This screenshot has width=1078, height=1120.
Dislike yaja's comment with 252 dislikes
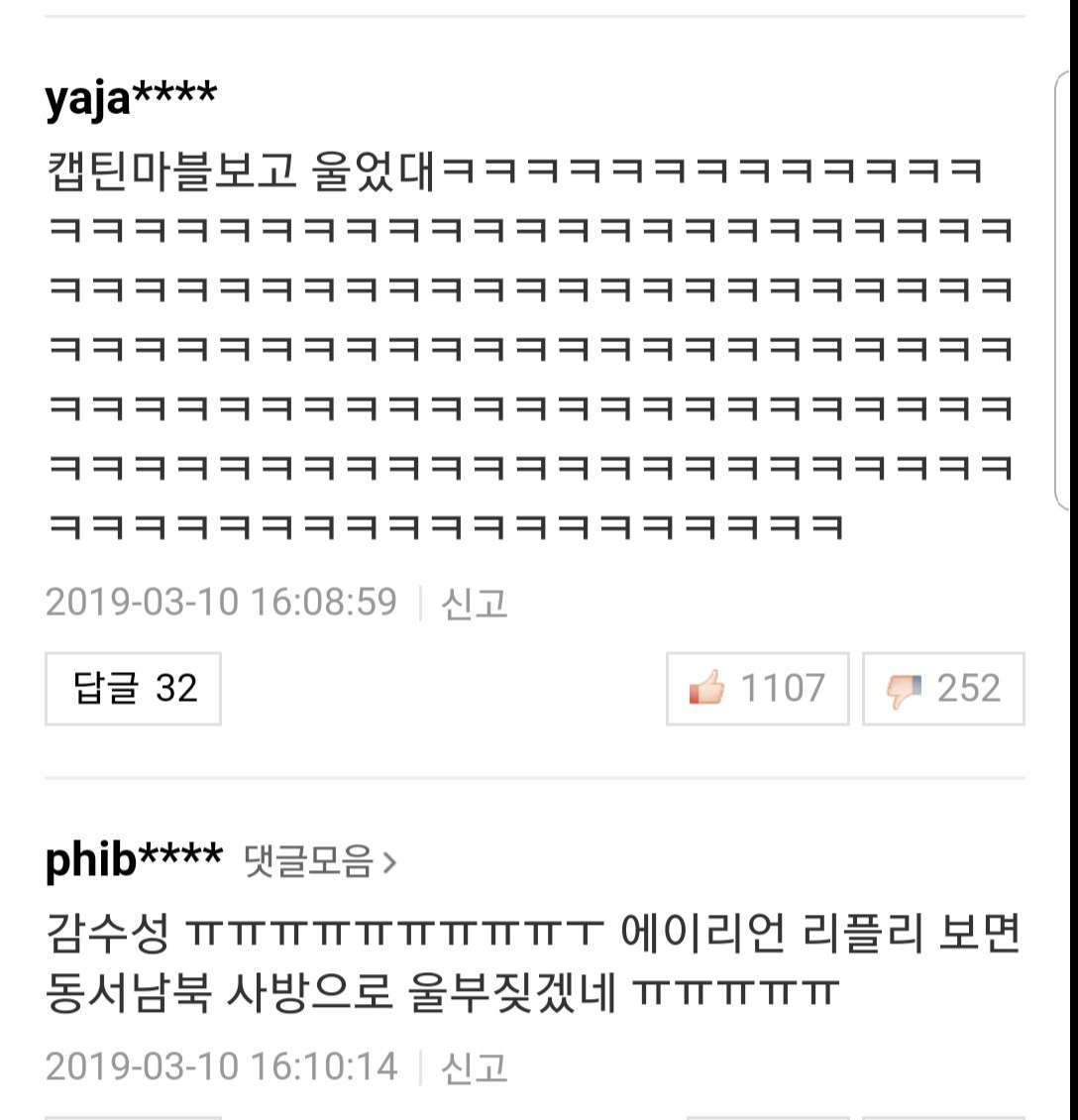point(942,688)
